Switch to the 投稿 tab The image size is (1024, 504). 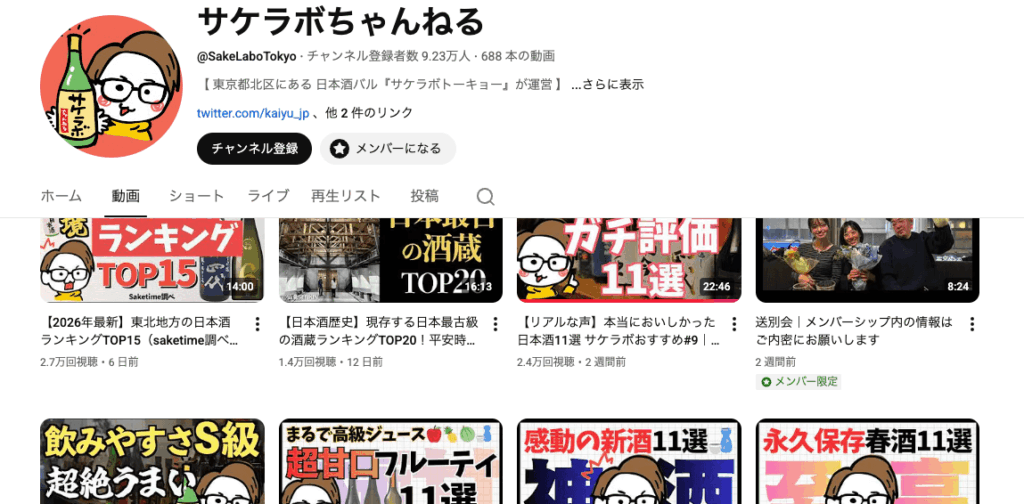[424, 196]
